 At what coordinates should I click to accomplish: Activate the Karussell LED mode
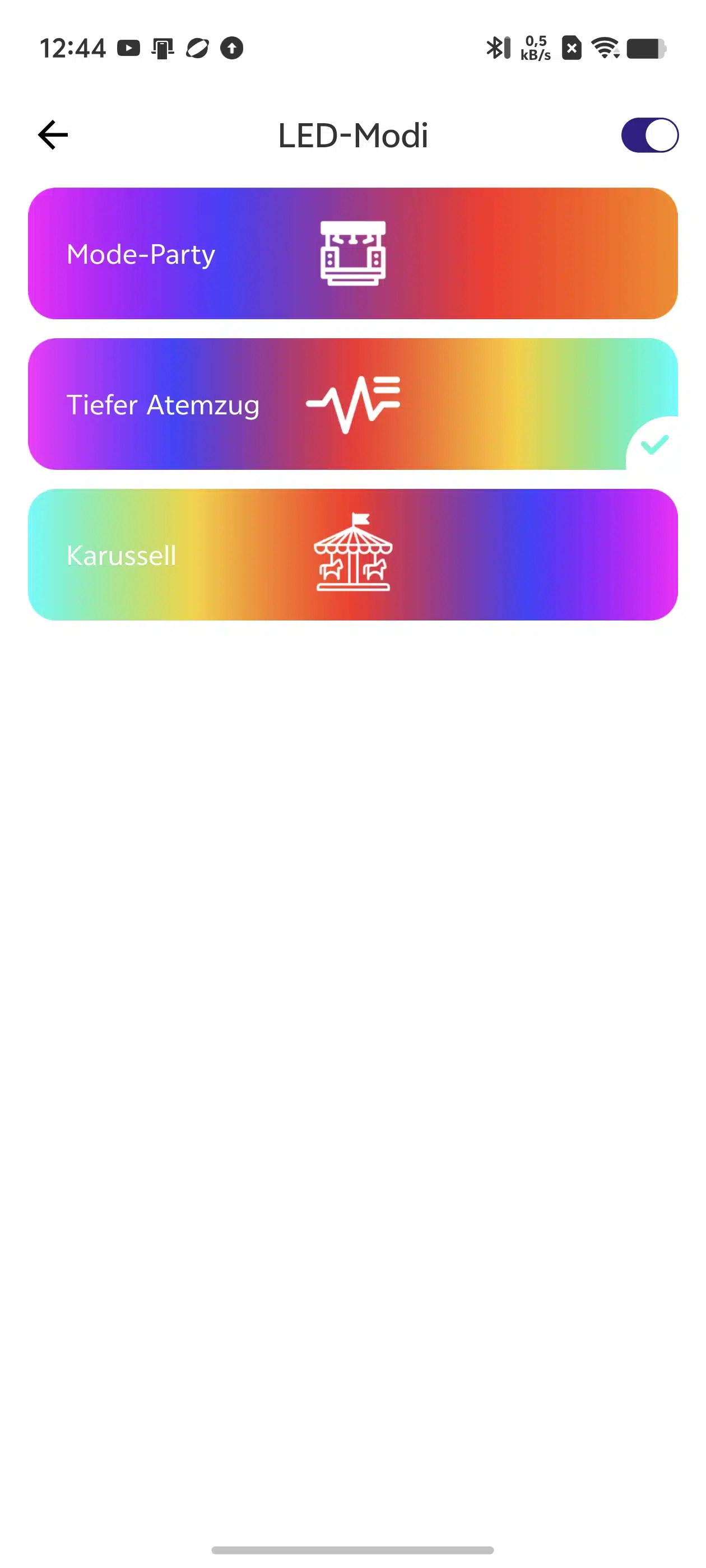(x=352, y=554)
